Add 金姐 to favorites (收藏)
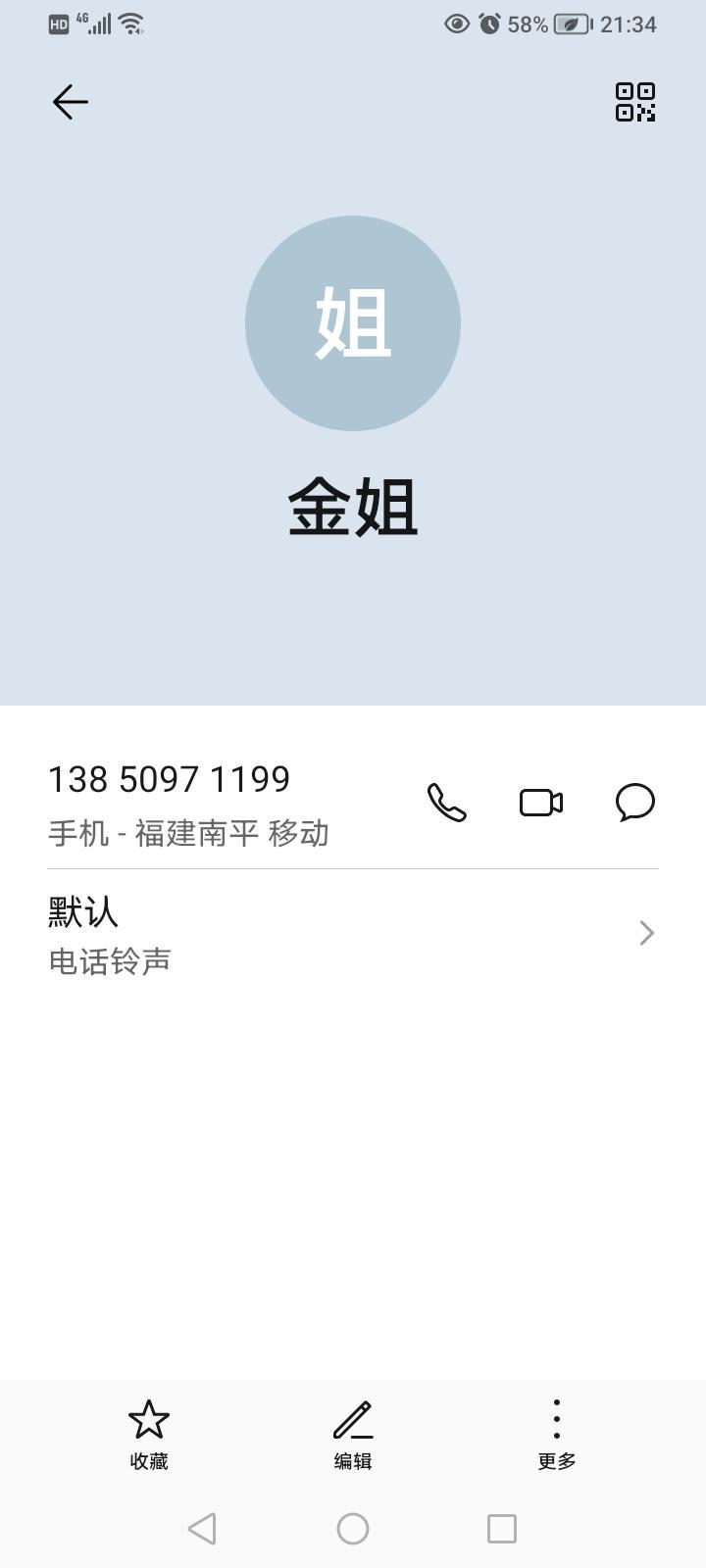 149,1433
